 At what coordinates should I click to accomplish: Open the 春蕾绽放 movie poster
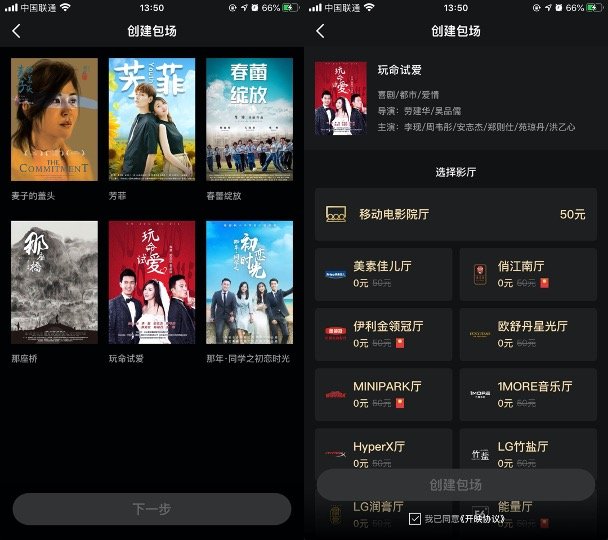(249, 119)
